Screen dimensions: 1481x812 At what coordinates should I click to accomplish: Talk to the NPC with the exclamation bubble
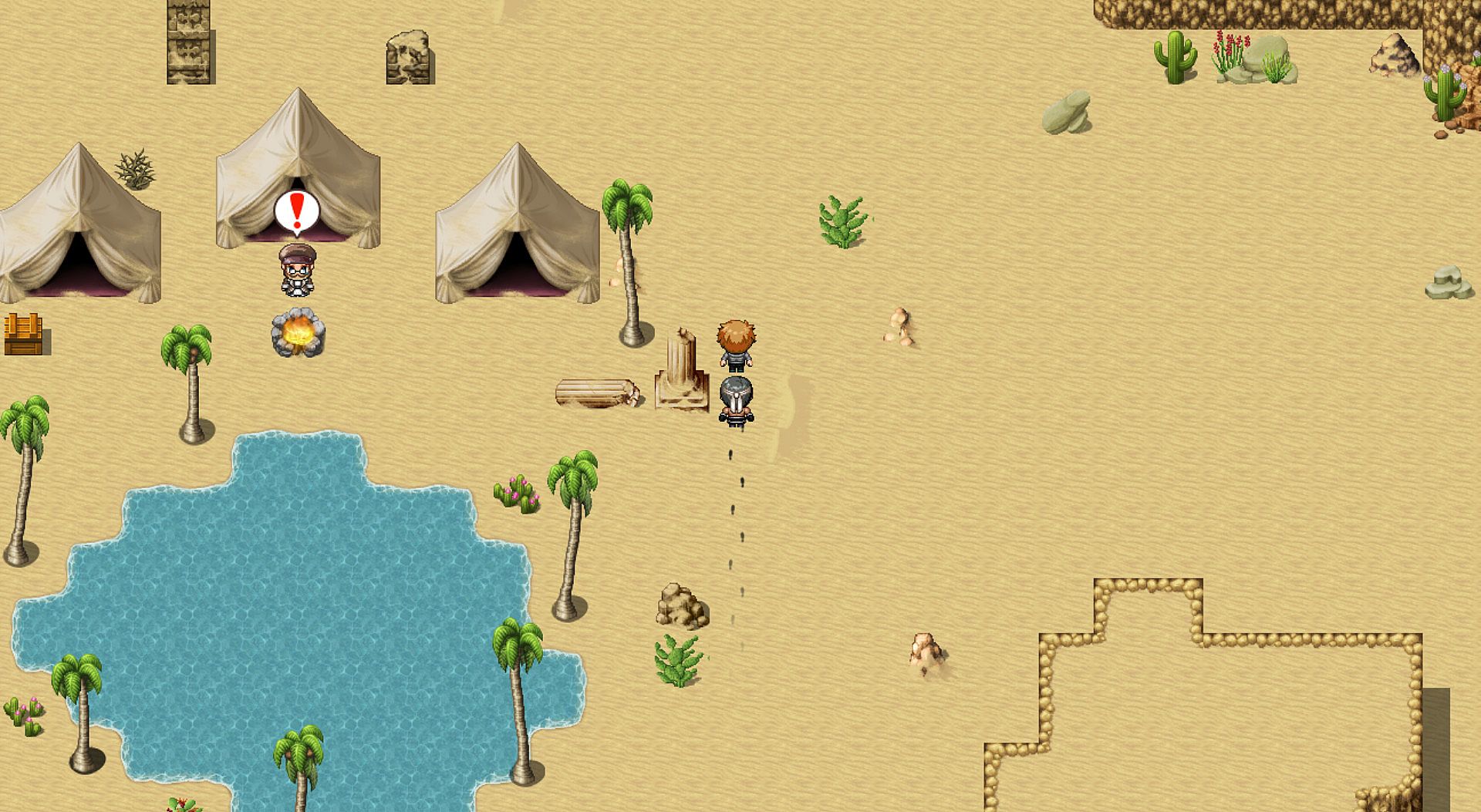[297, 270]
